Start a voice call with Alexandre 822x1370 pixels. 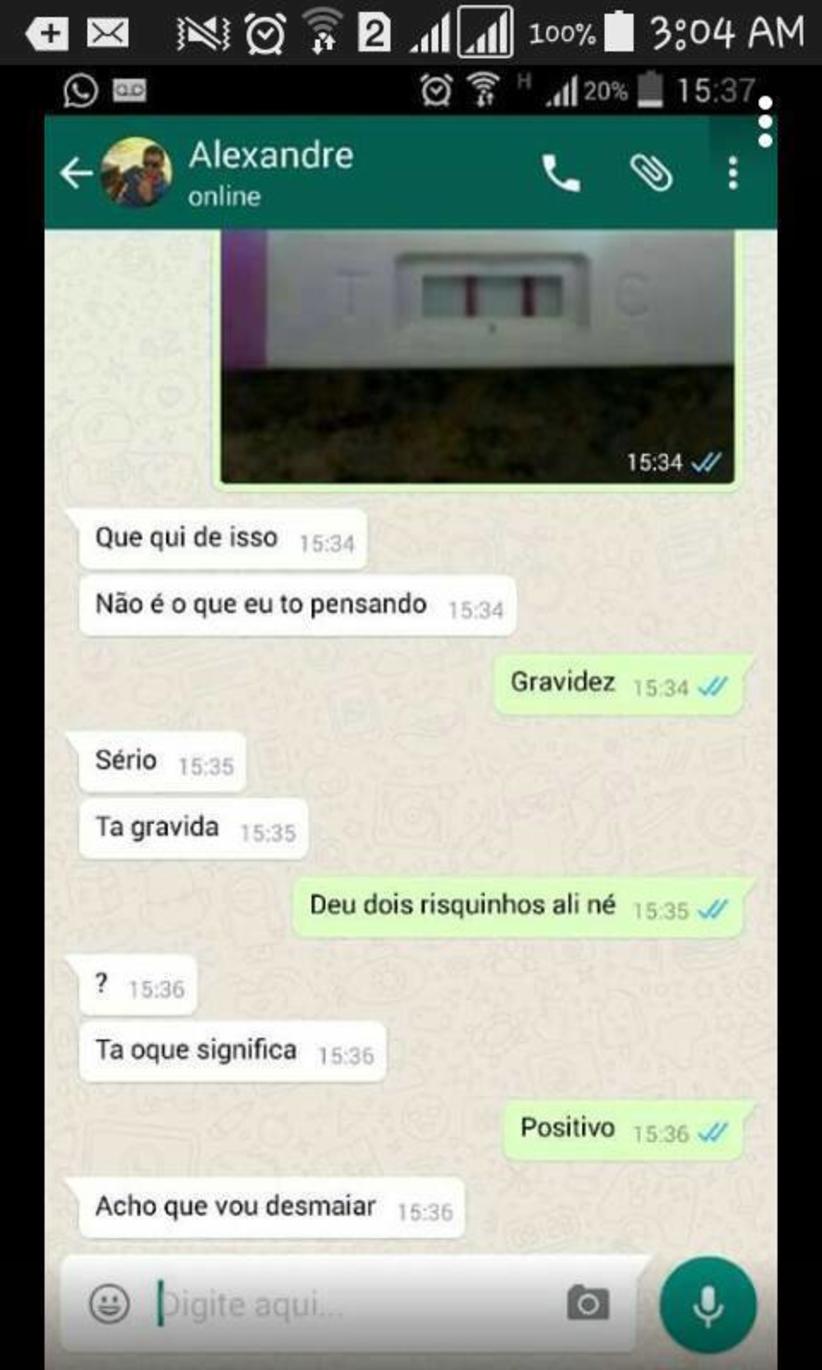tap(560, 174)
